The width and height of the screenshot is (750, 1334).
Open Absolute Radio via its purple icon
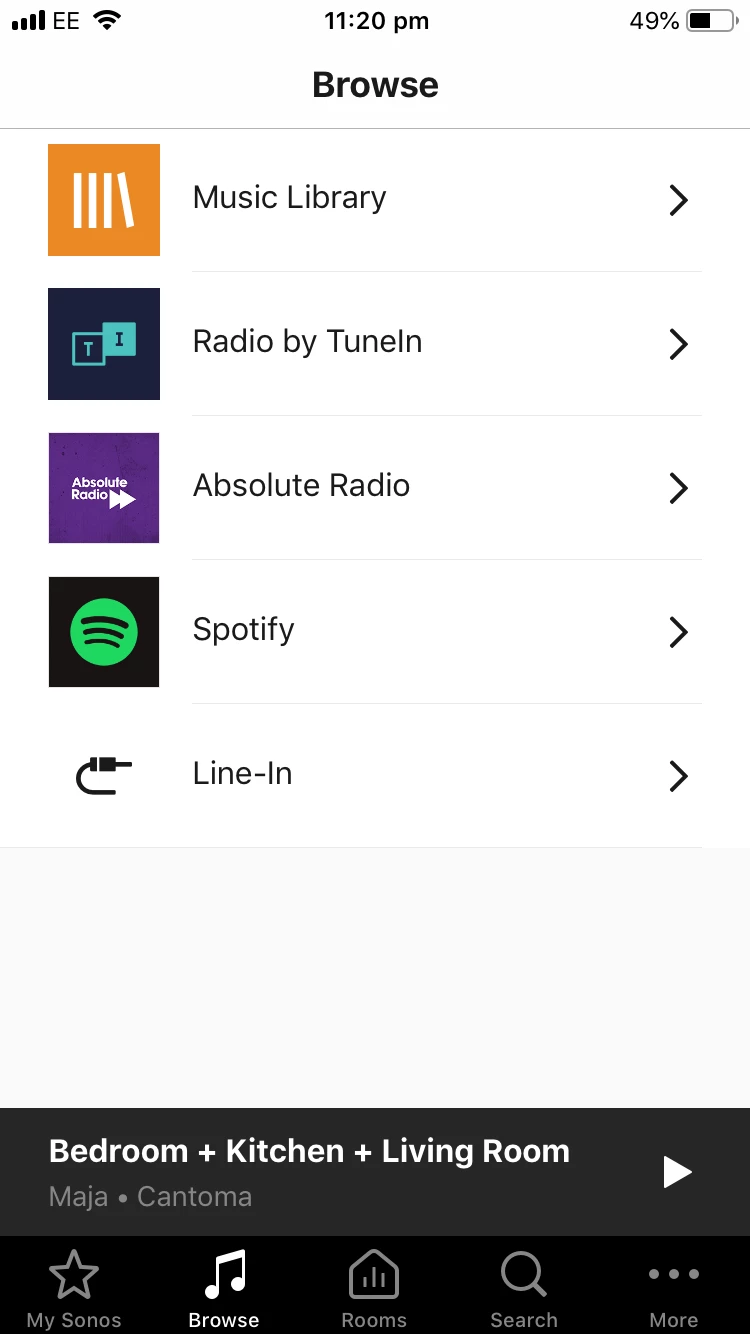(103, 487)
